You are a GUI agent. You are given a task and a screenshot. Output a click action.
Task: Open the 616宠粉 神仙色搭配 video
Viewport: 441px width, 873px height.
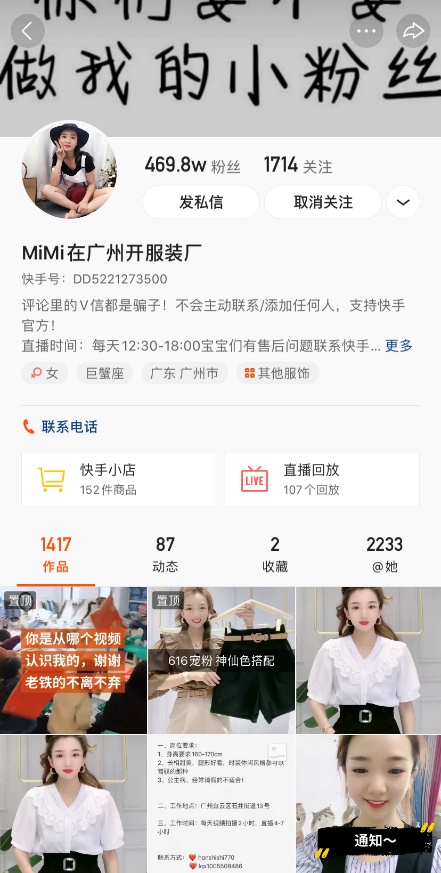[221, 660]
